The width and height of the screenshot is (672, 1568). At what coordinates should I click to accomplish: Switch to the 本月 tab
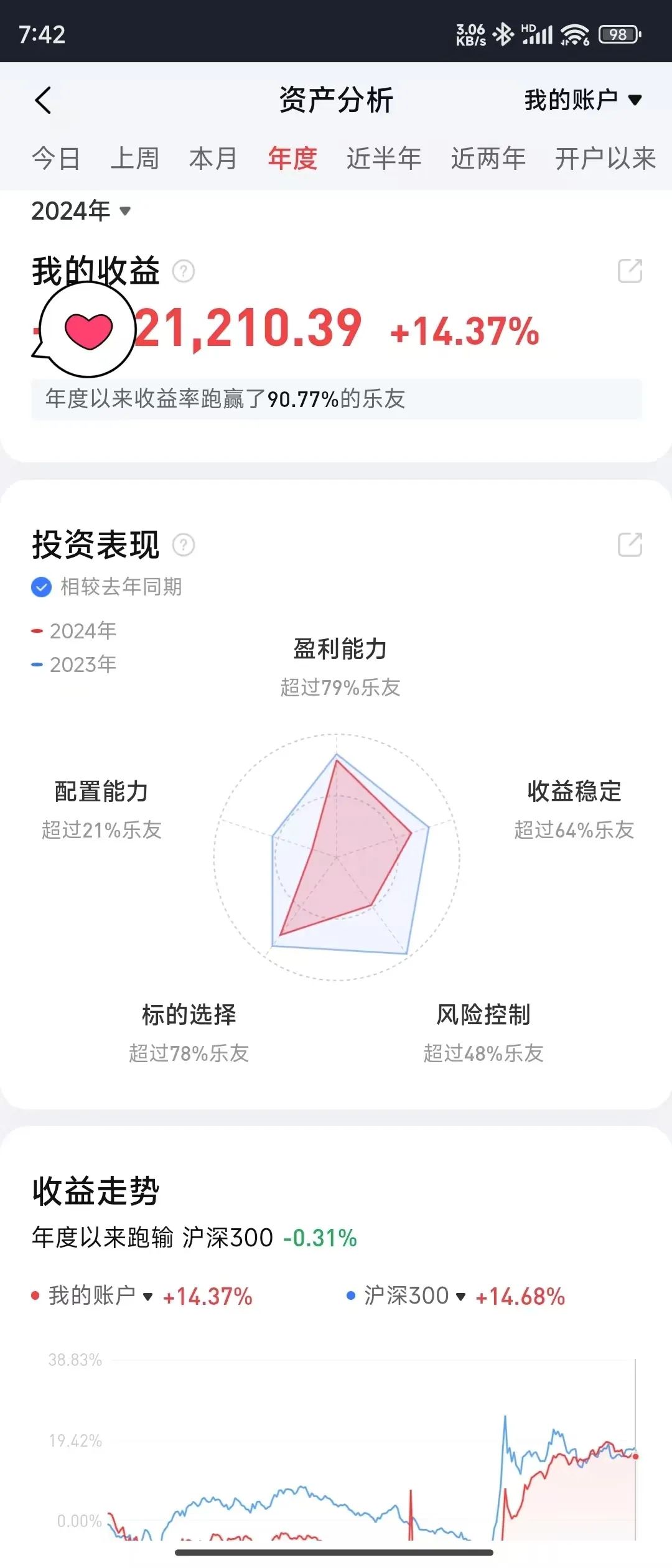coord(213,159)
